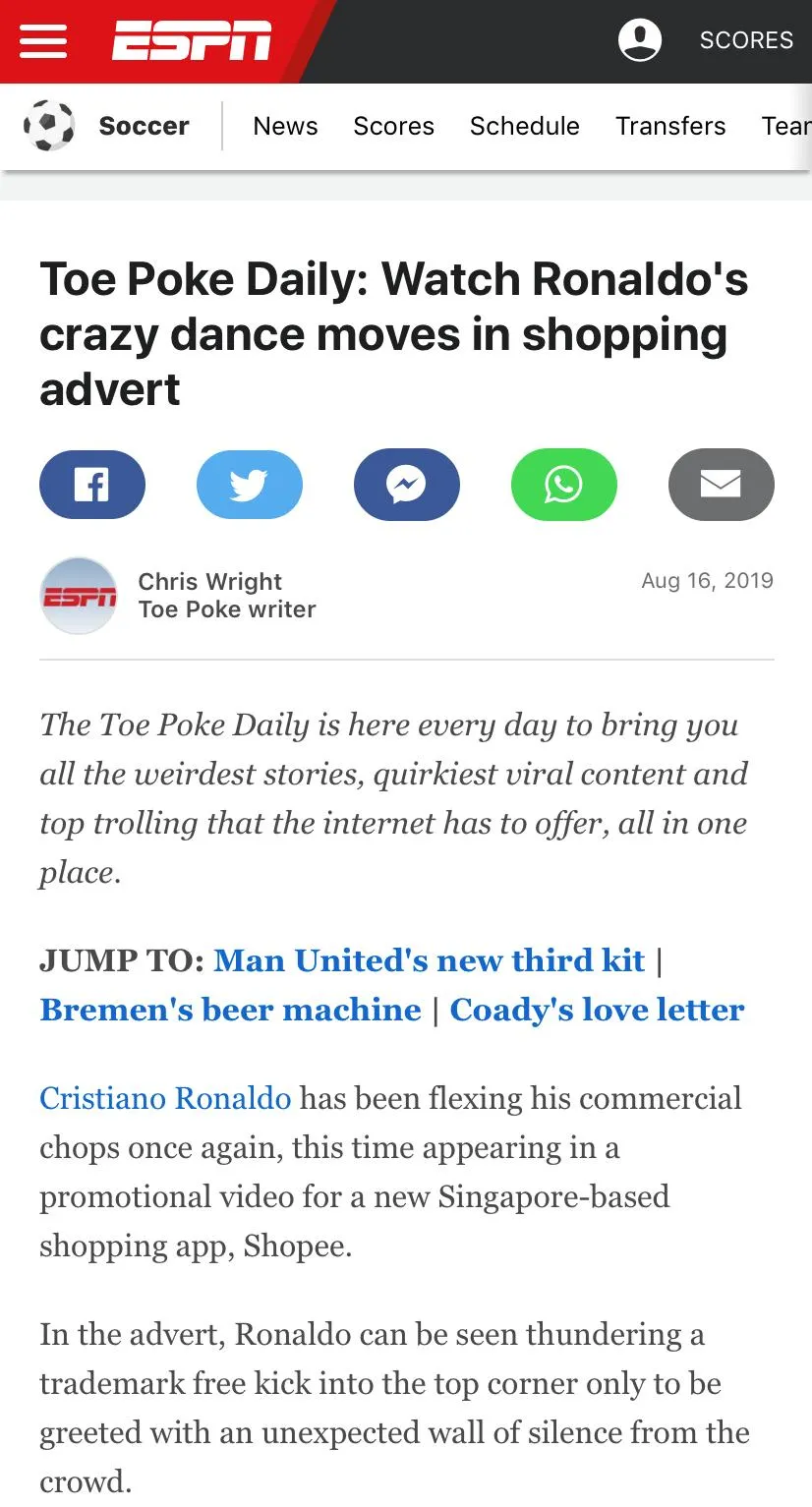Go to the ESPN home page

pos(192,41)
